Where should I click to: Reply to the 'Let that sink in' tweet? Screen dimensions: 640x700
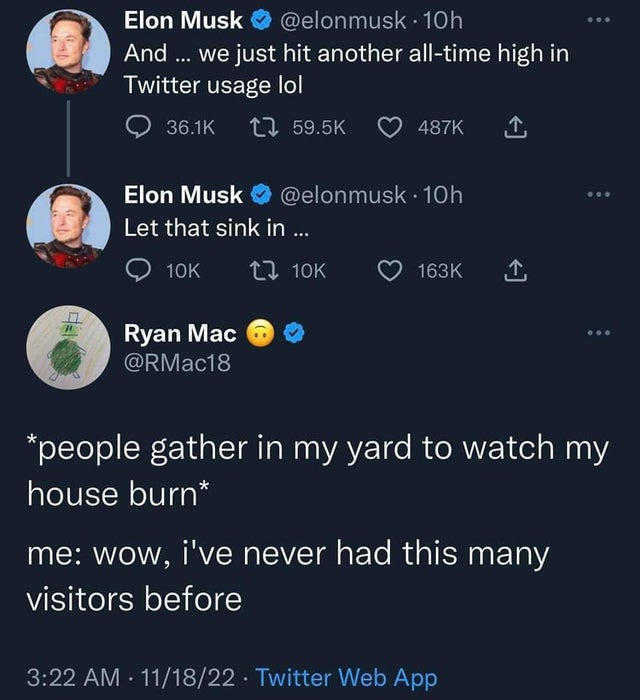[136, 271]
